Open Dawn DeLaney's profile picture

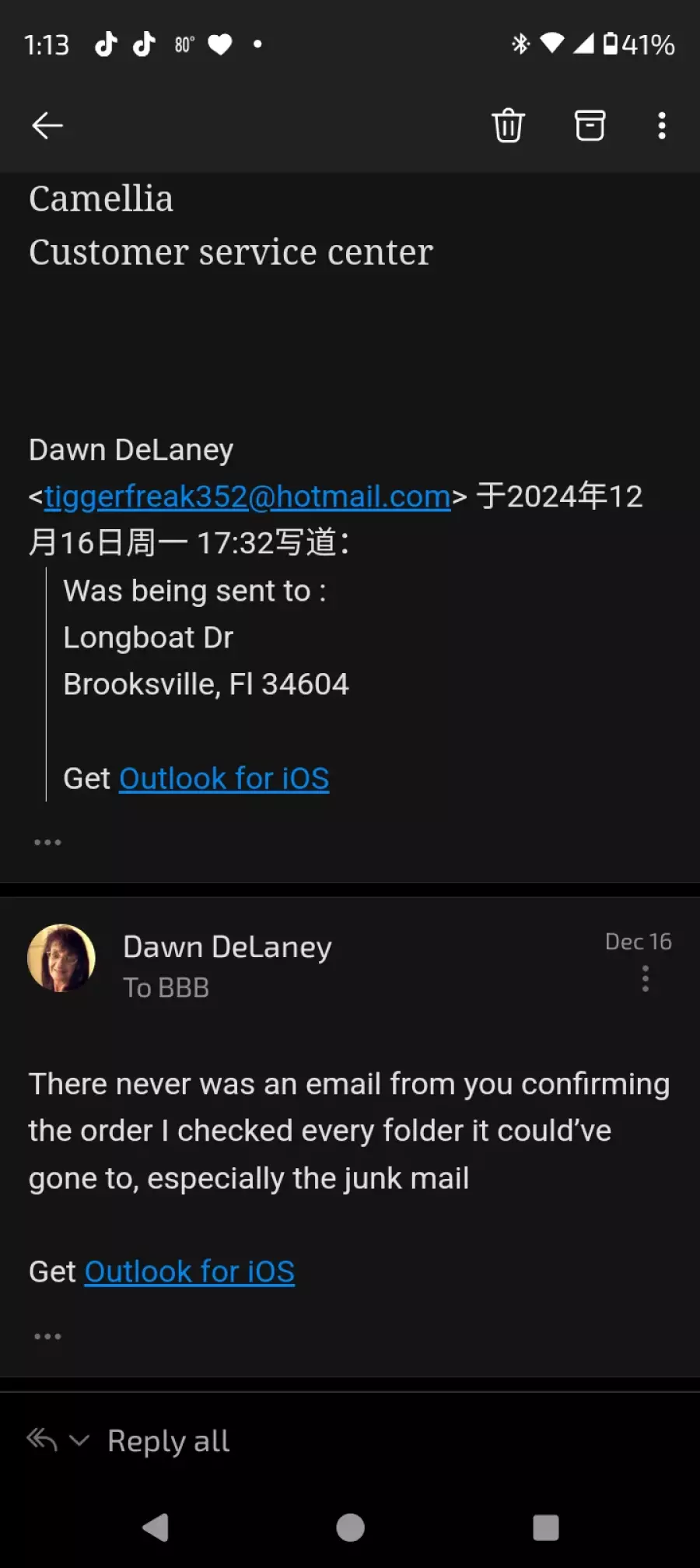pos(61,958)
